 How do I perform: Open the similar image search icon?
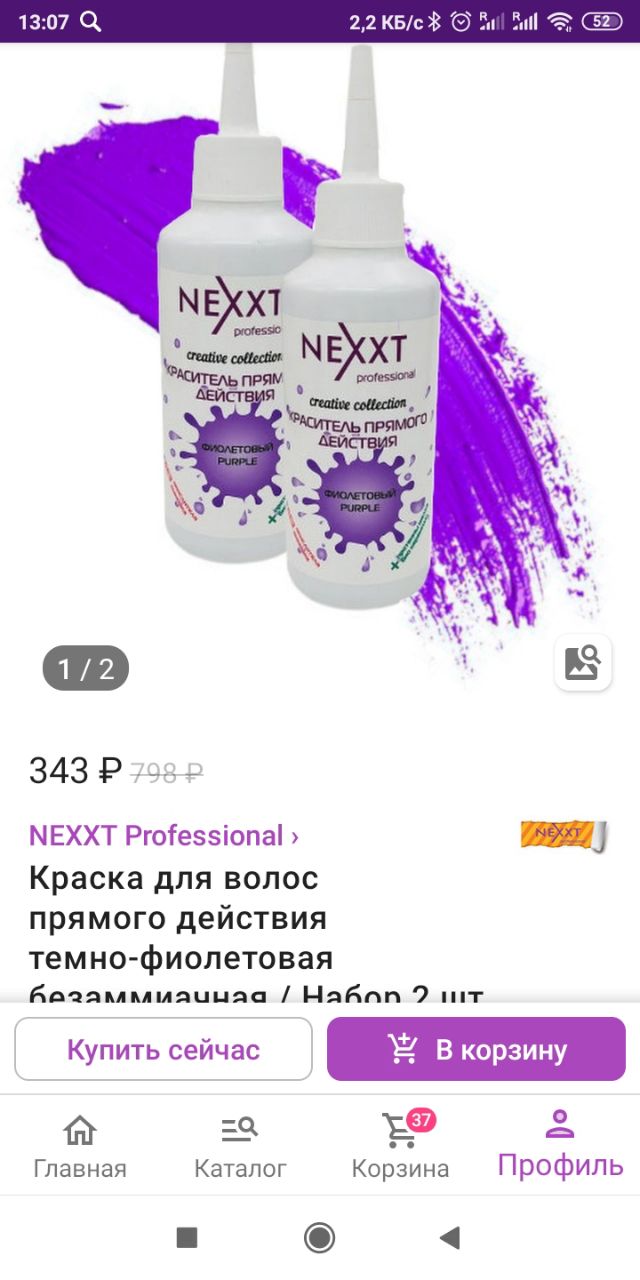tap(583, 662)
